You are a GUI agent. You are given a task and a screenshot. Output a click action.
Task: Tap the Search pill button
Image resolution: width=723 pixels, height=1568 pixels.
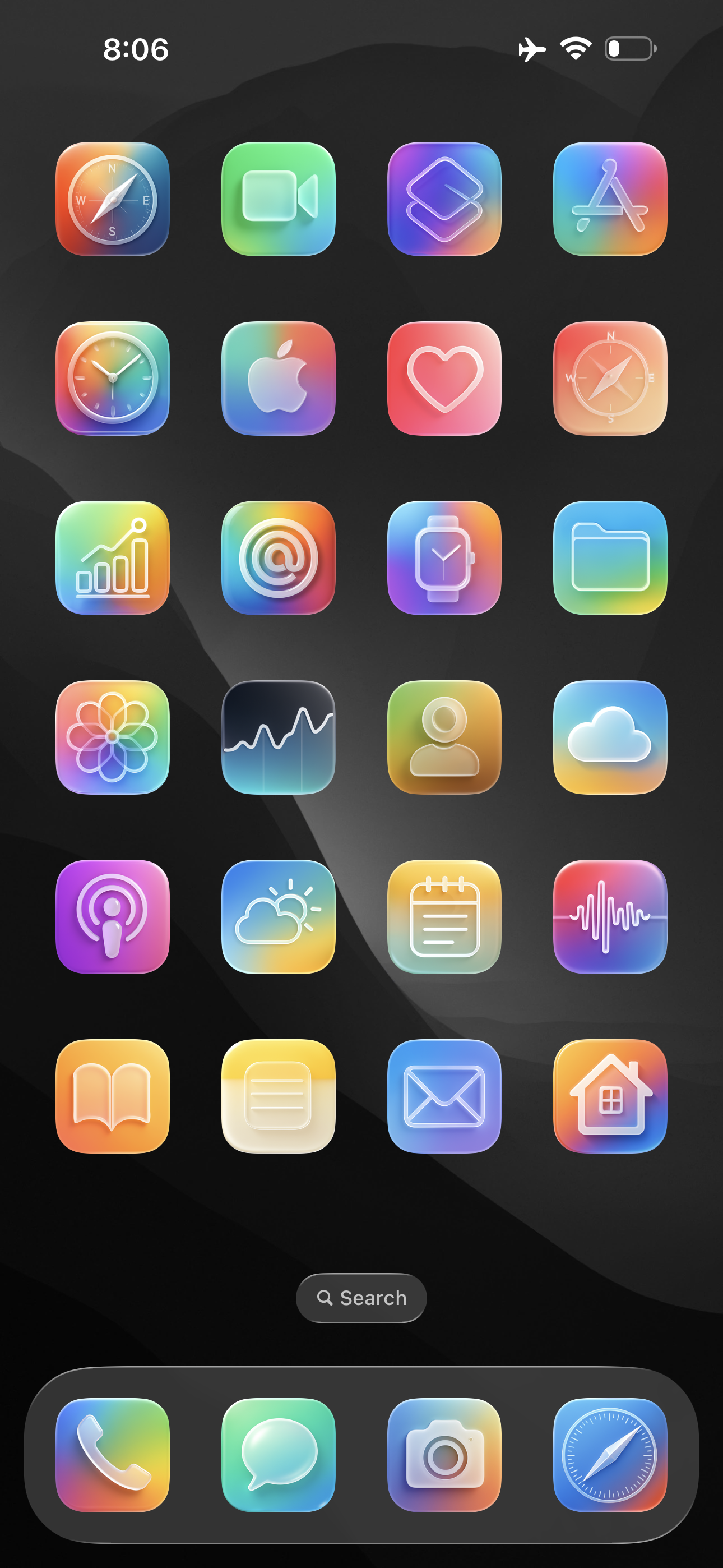[361, 1298]
